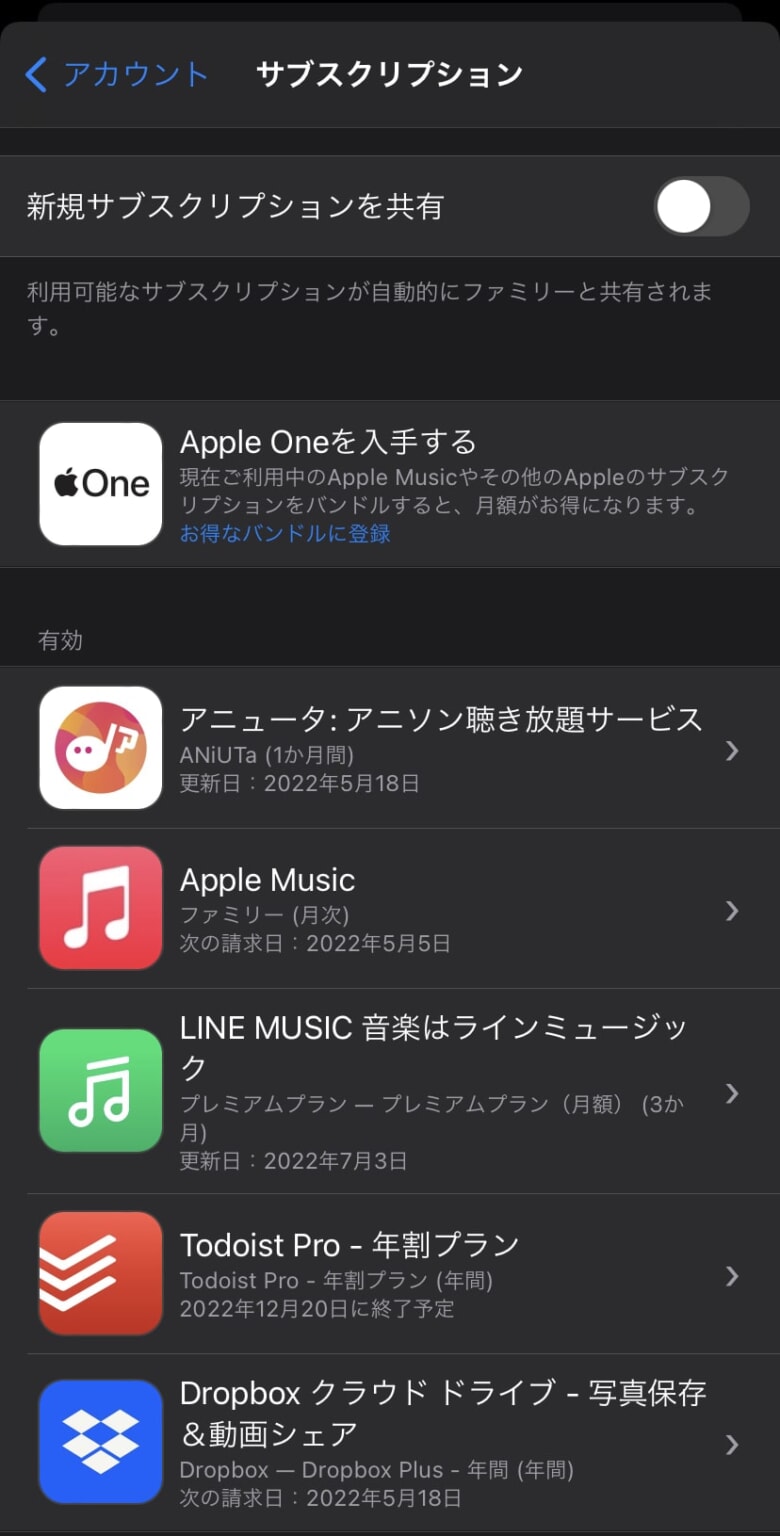Tap the Apple Oneを入手する banner
This screenshot has height=1536, width=780.
pyautogui.click(x=390, y=483)
